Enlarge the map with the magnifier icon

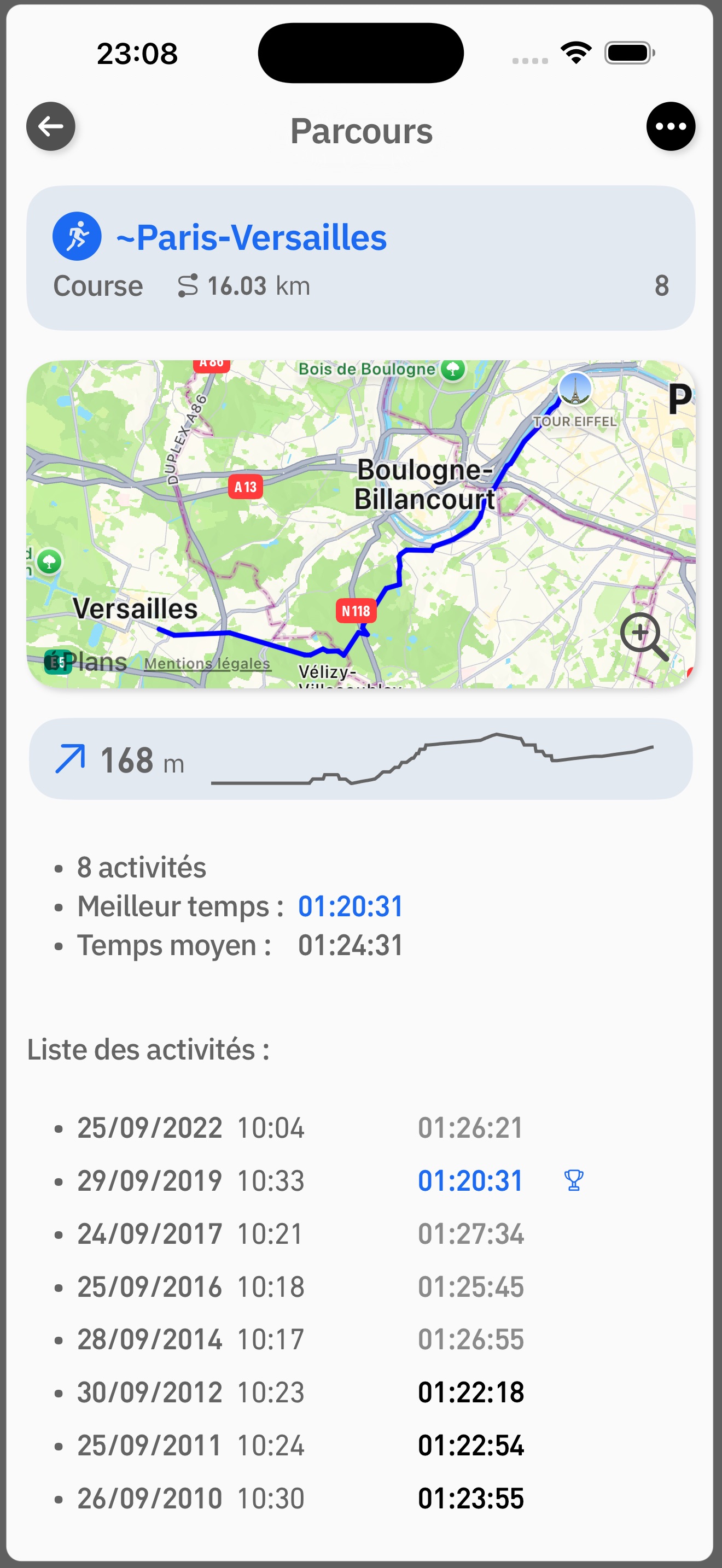643,636
